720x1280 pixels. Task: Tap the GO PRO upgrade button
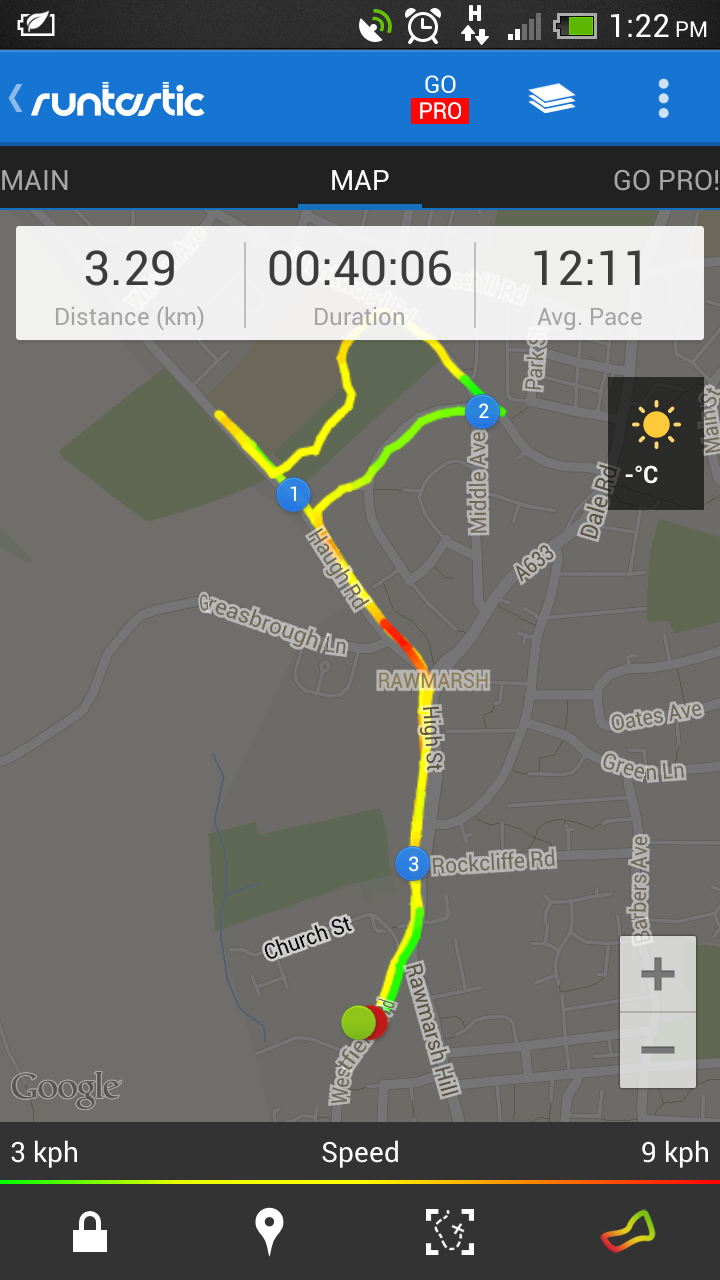[x=440, y=99]
